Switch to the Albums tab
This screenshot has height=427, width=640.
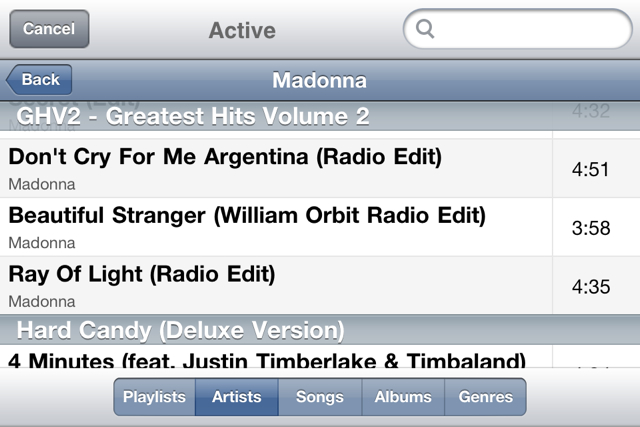[x=403, y=397]
